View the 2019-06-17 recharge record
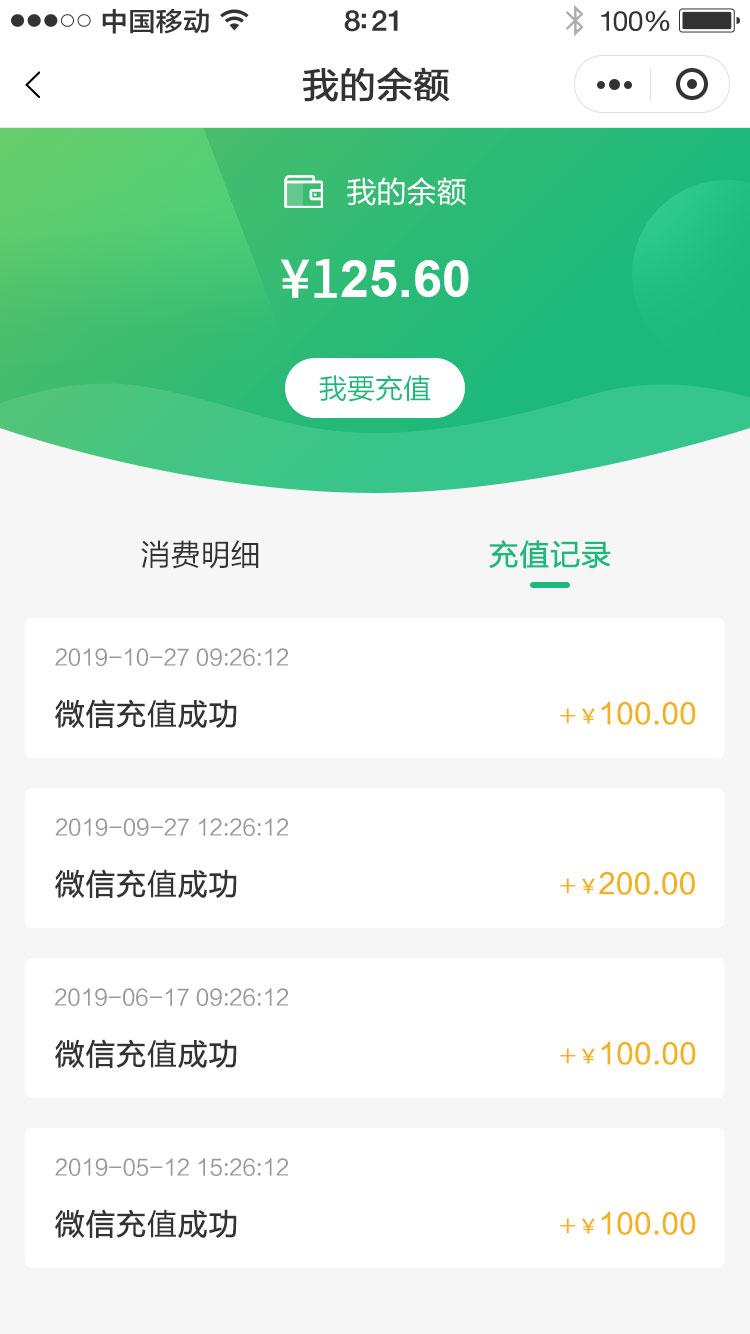750x1334 pixels. (x=375, y=1028)
